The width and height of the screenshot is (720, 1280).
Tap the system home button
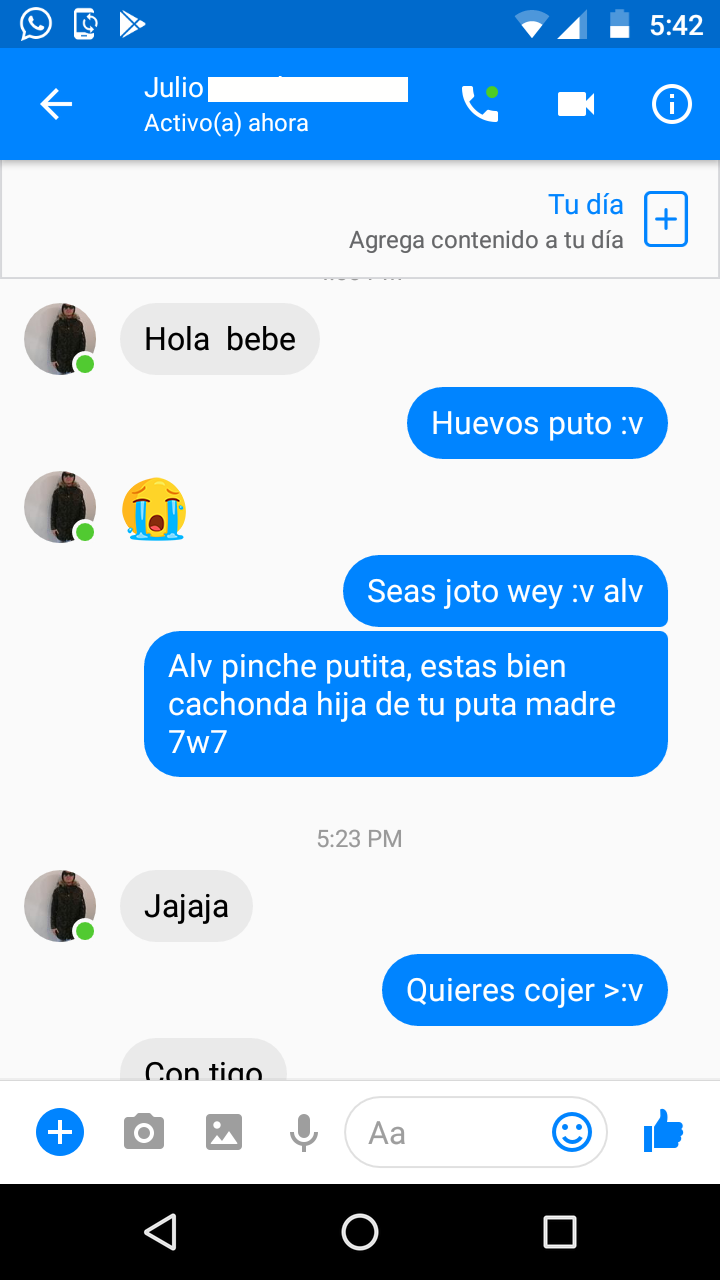pos(360,1232)
